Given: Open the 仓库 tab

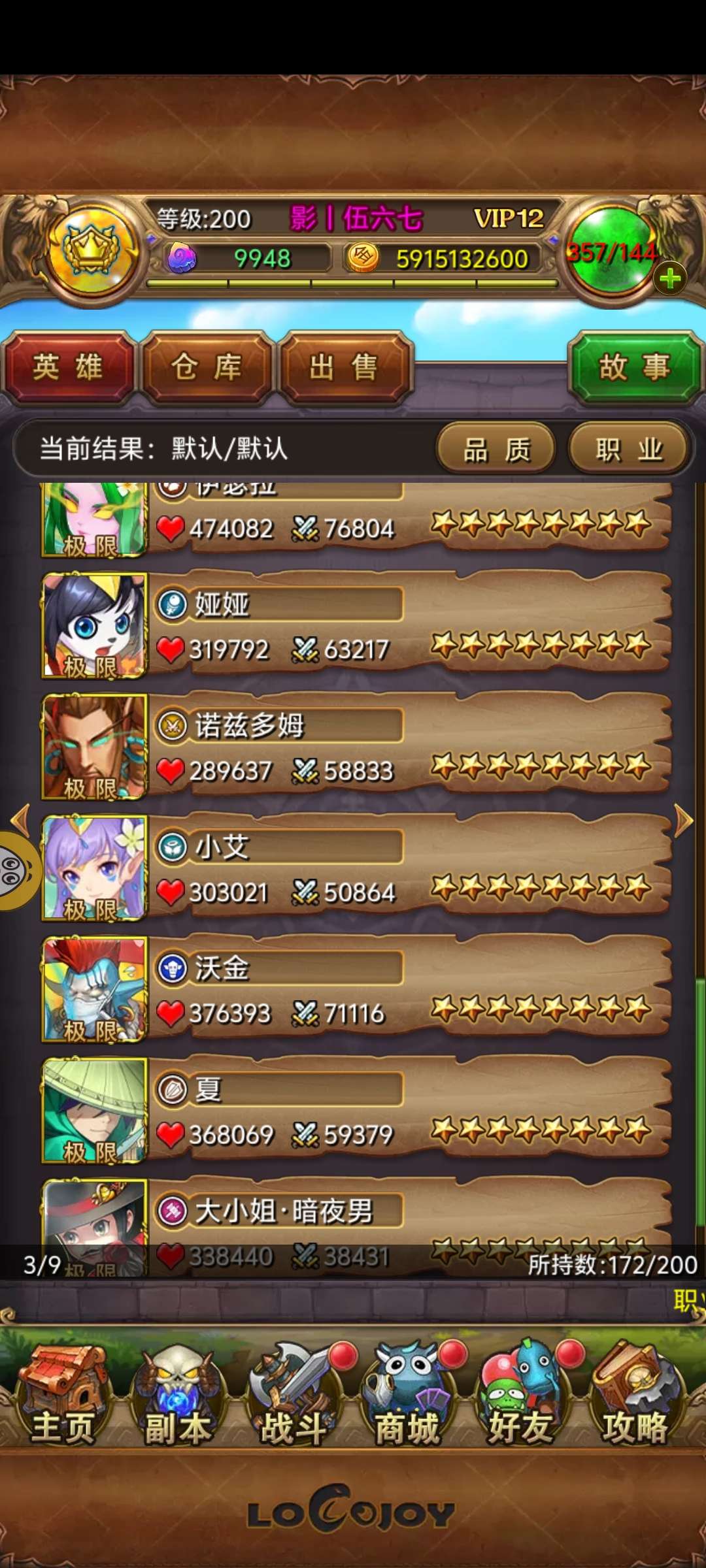Looking at the screenshot, I should [207, 367].
